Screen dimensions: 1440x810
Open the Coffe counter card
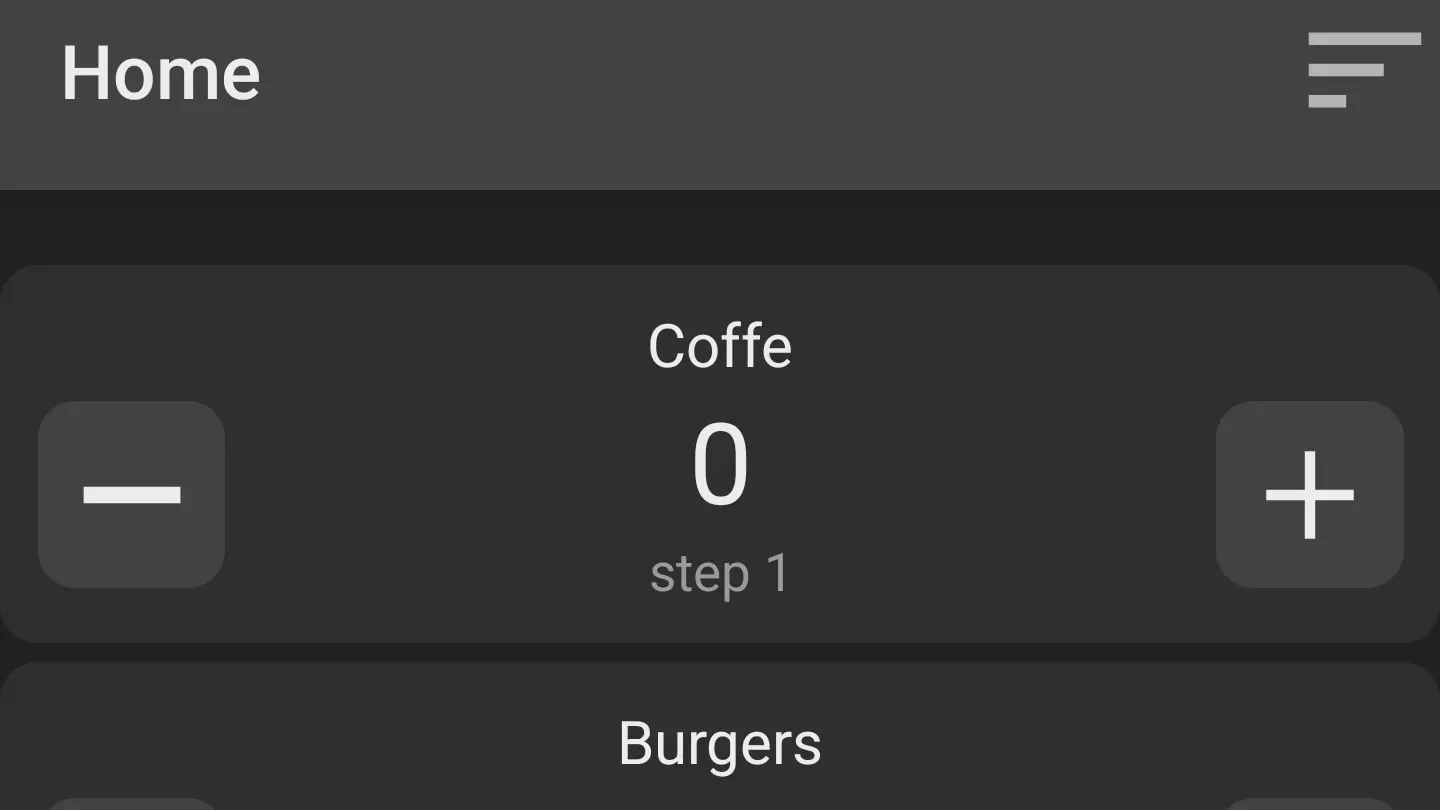tap(720, 346)
